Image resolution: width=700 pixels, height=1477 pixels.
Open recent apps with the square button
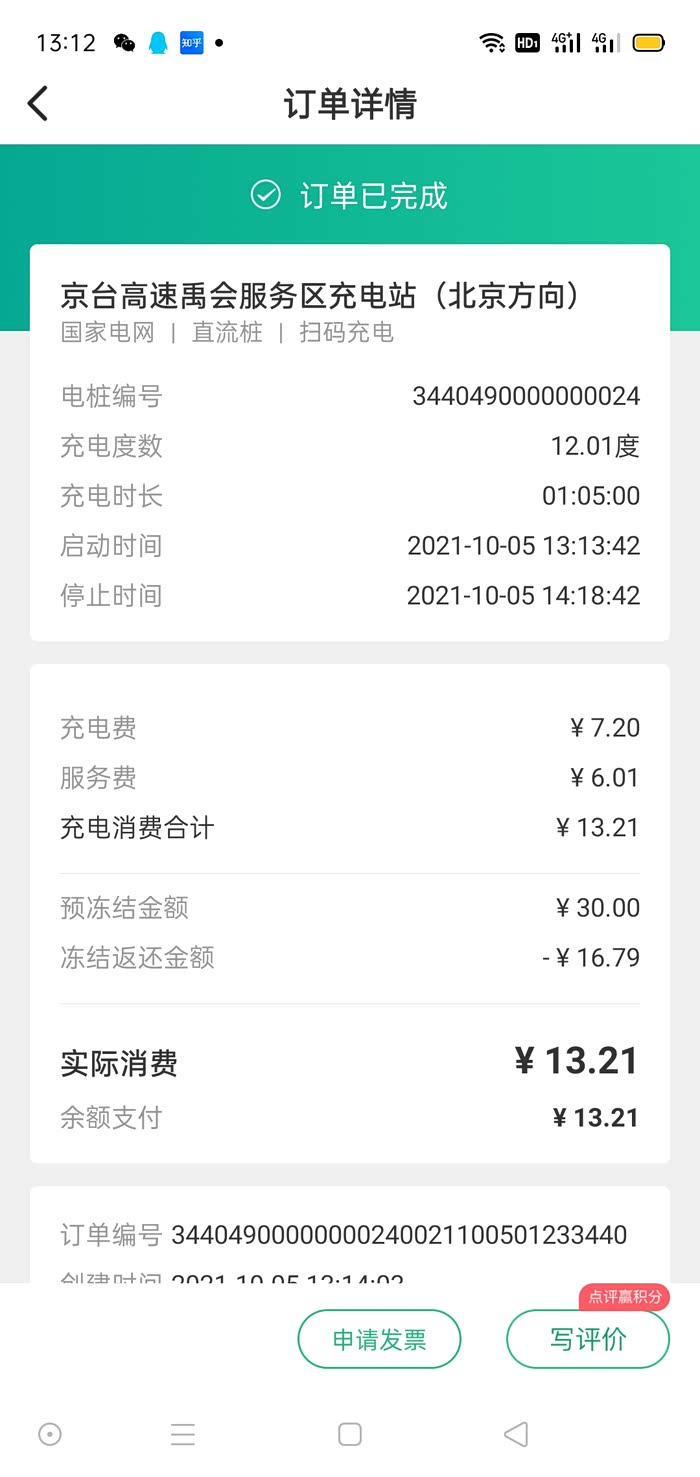[350, 1434]
